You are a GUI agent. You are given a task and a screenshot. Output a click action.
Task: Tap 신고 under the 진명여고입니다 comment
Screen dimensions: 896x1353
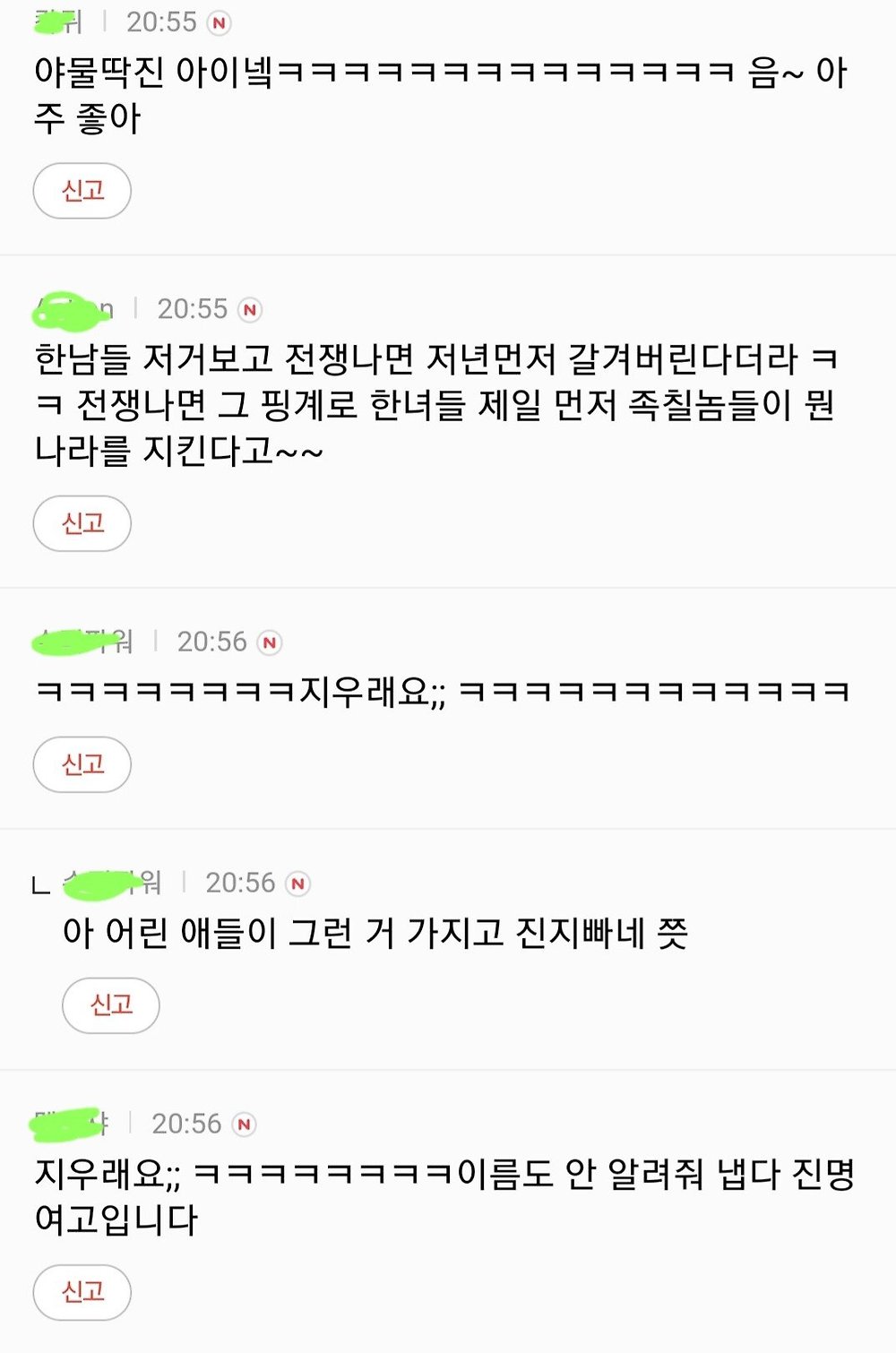82,1292
